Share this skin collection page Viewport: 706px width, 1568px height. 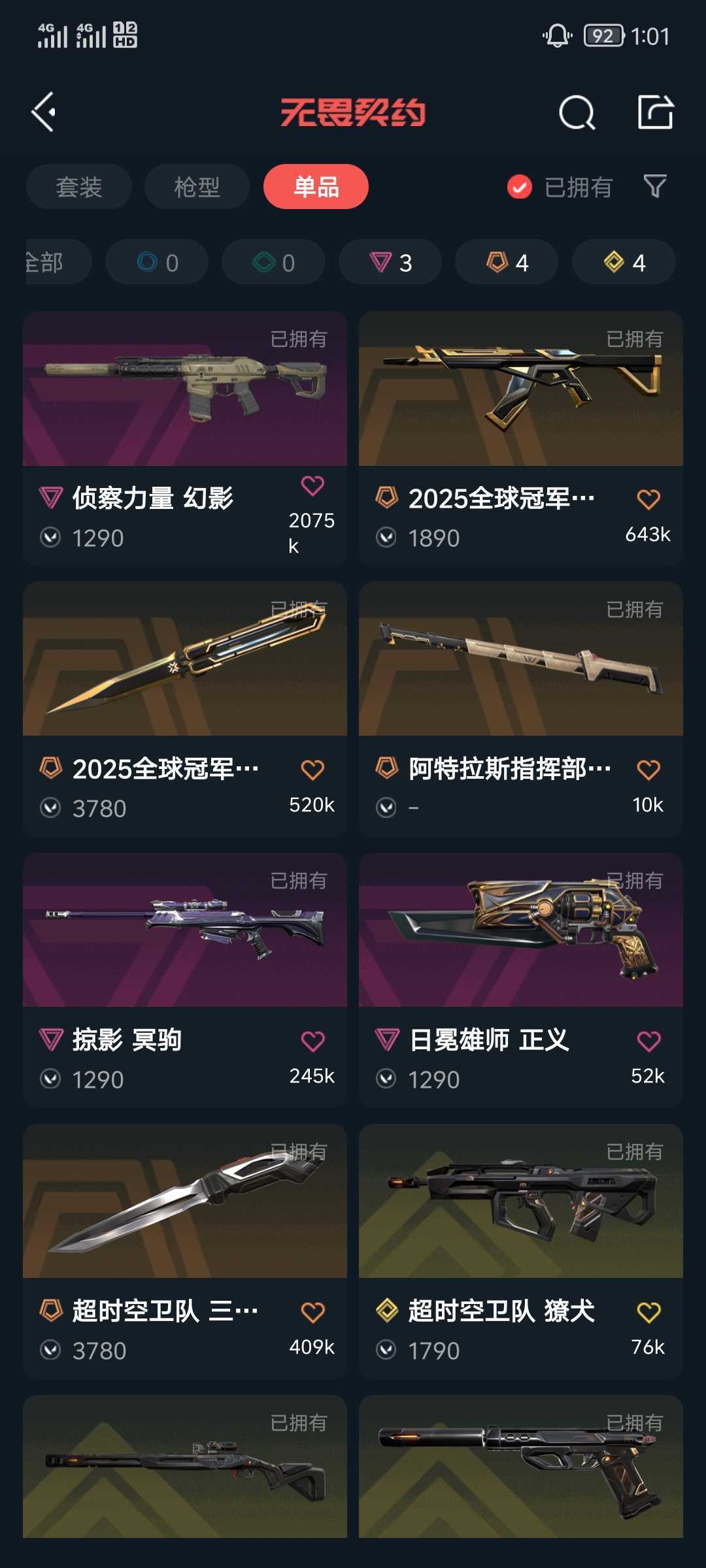click(655, 112)
